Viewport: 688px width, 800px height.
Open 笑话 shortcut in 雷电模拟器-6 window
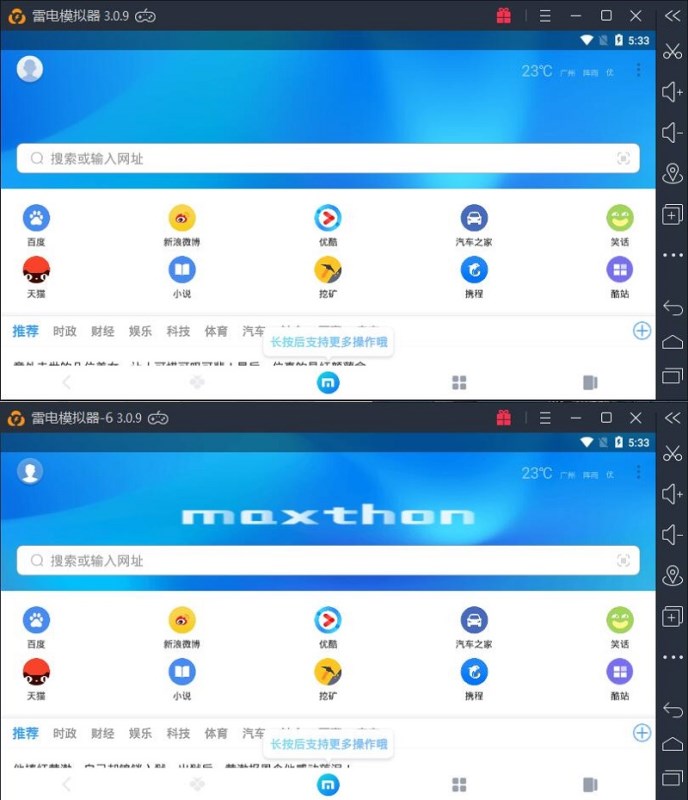click(x=620, y=620)
